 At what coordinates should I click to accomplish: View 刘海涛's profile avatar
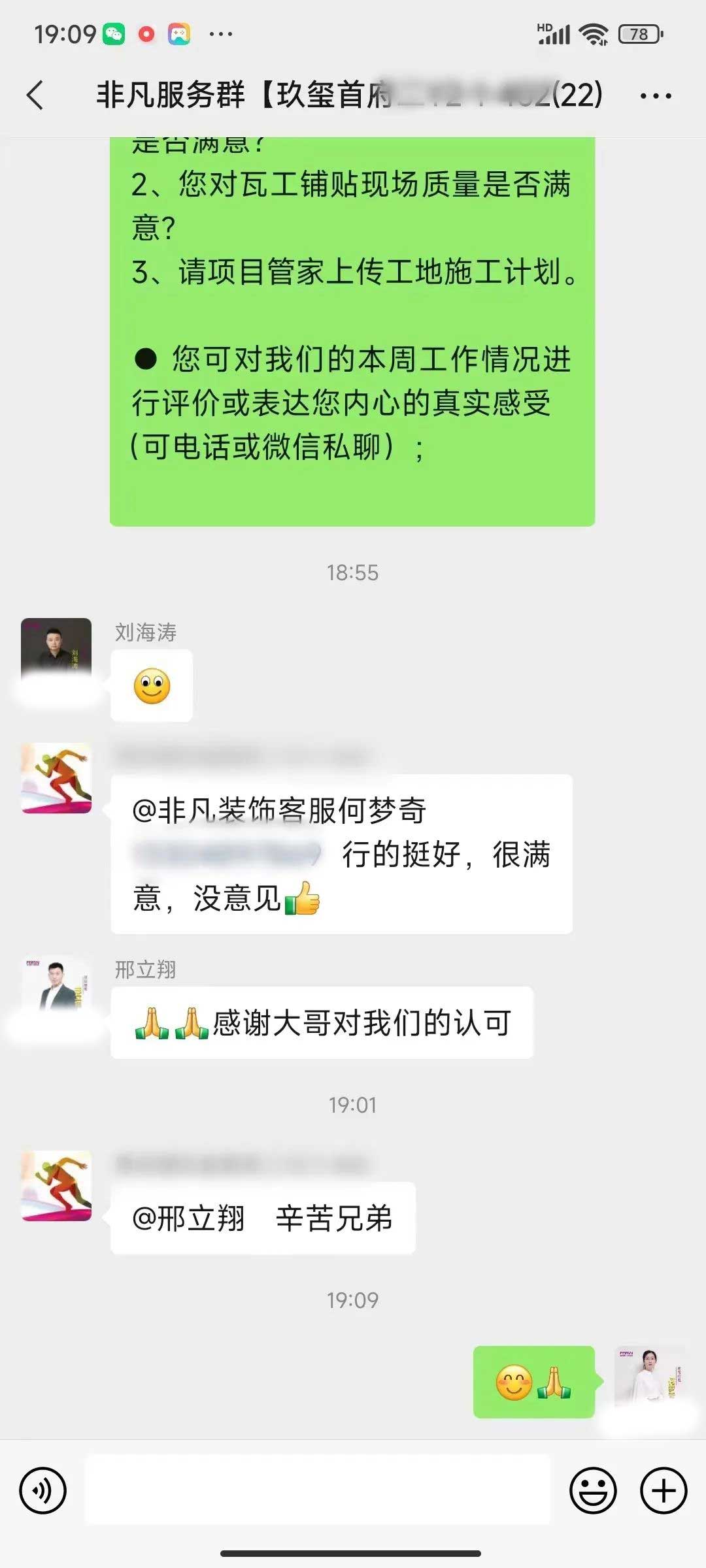pos(56,651)
